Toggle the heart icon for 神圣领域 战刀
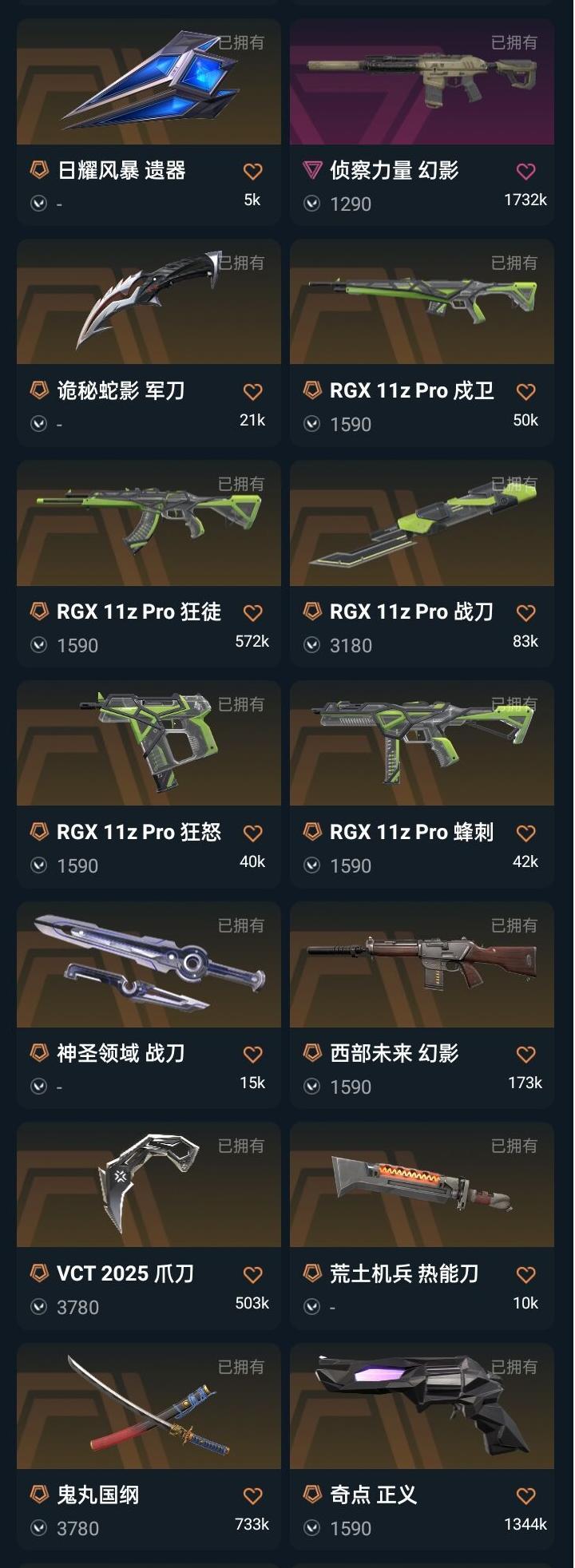The width and height of the screenshot is (575, 1568). point(252,1054)
